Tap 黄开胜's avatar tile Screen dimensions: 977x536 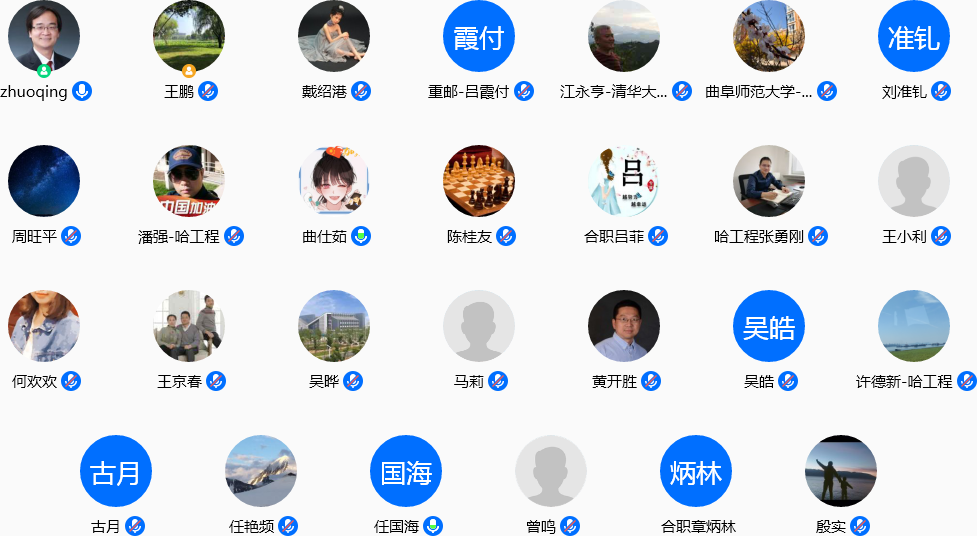(624, 326)
